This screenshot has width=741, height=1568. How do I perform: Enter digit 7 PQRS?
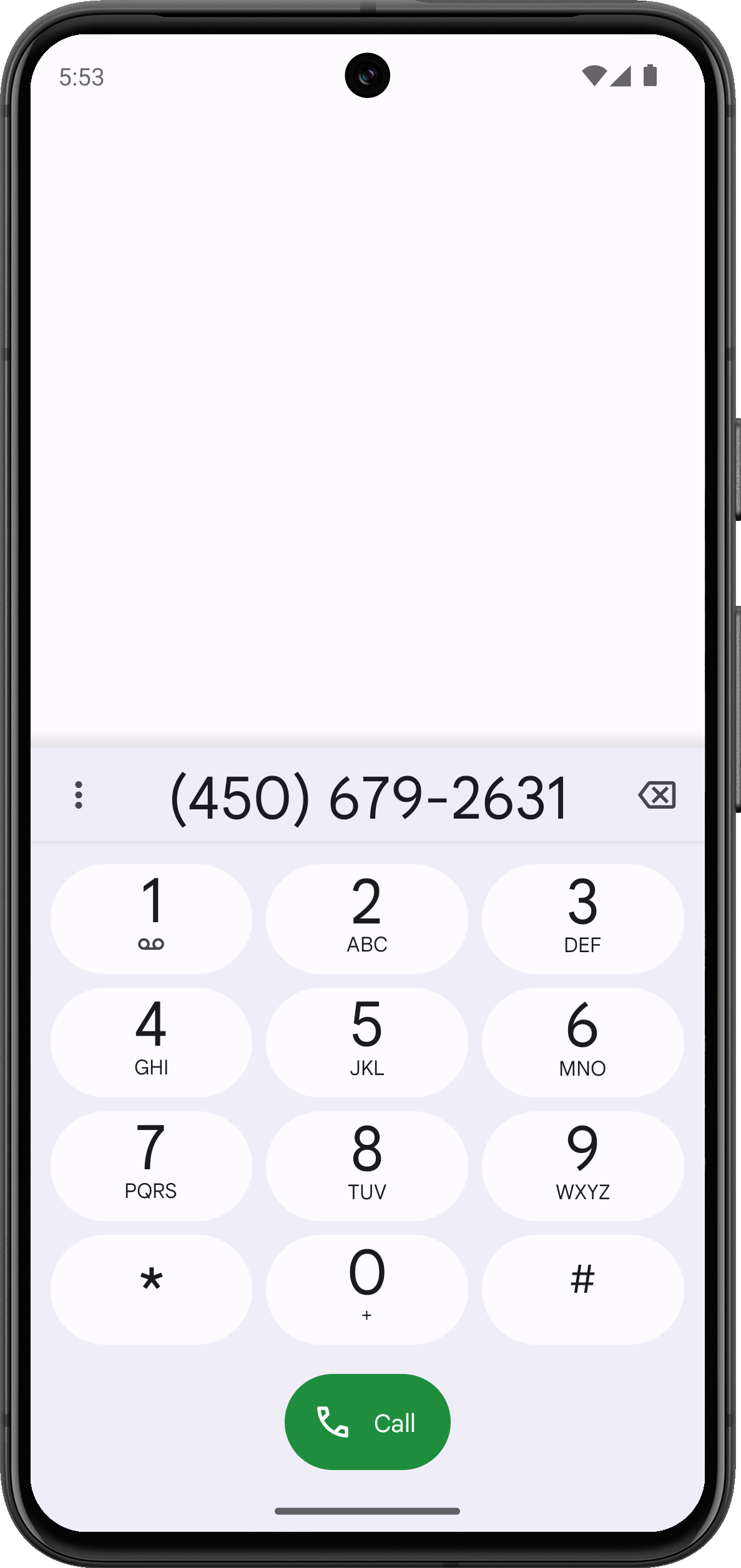(x=151, y=1165)
